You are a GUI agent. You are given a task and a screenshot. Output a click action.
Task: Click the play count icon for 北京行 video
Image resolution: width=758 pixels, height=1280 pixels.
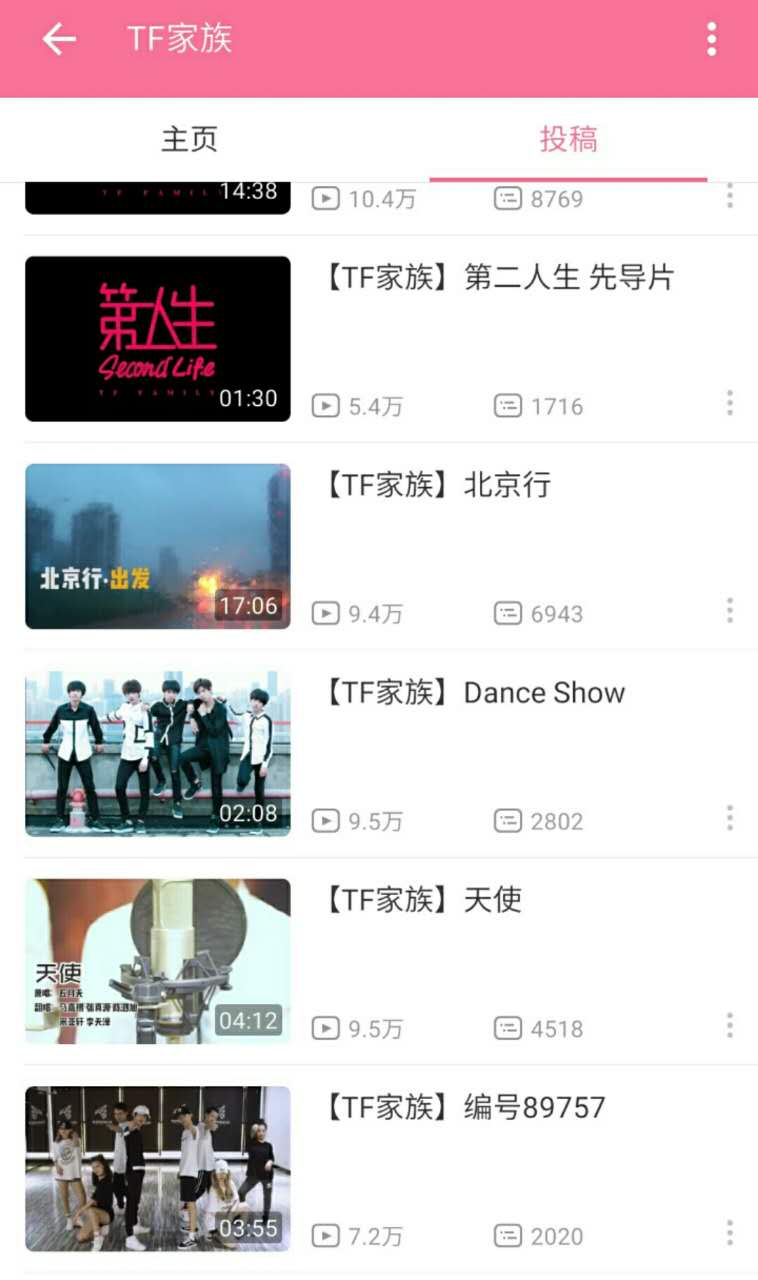pyautogui.click(x=325, y=613)
